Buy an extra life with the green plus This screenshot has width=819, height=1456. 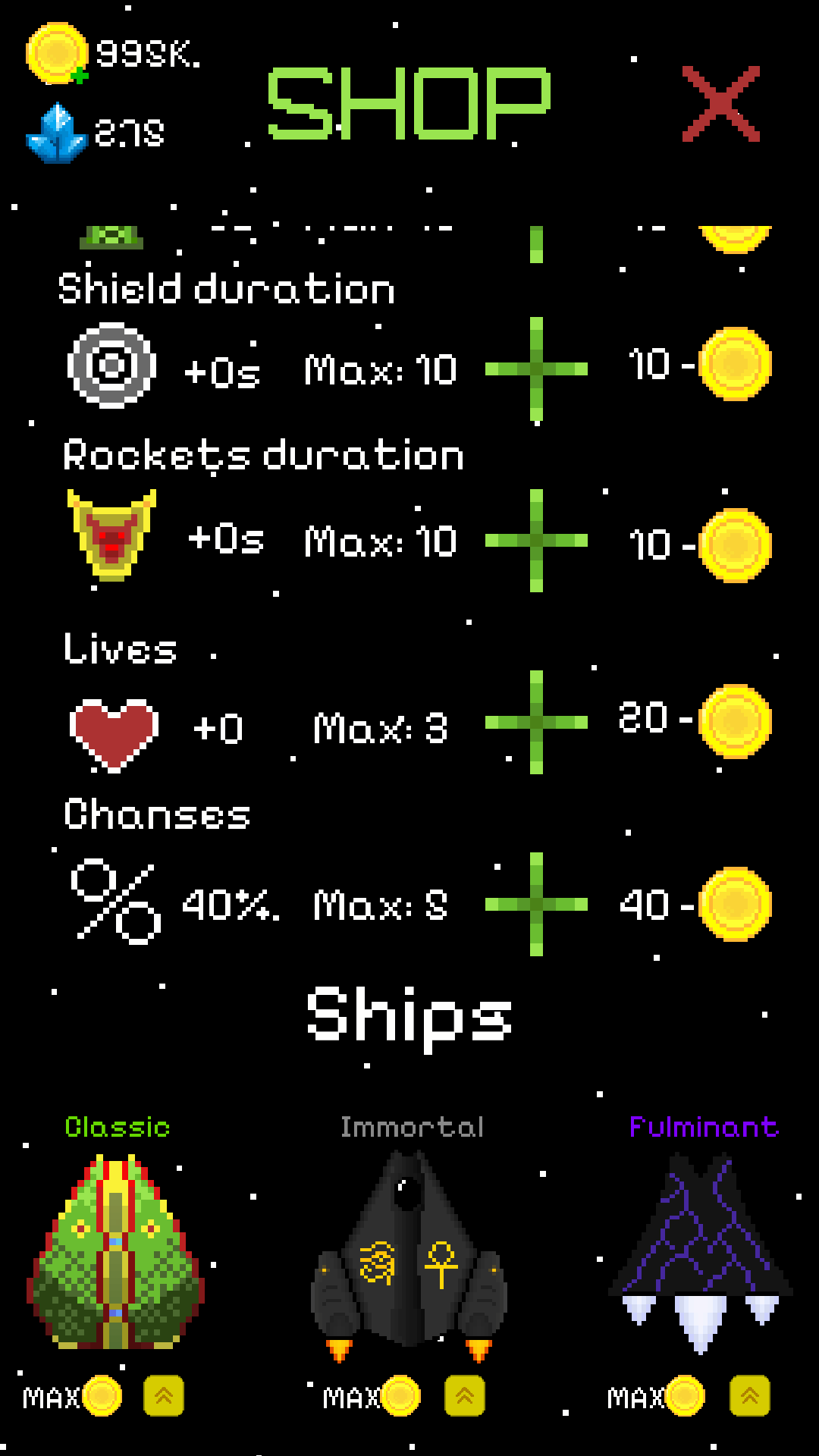[536, 722]
